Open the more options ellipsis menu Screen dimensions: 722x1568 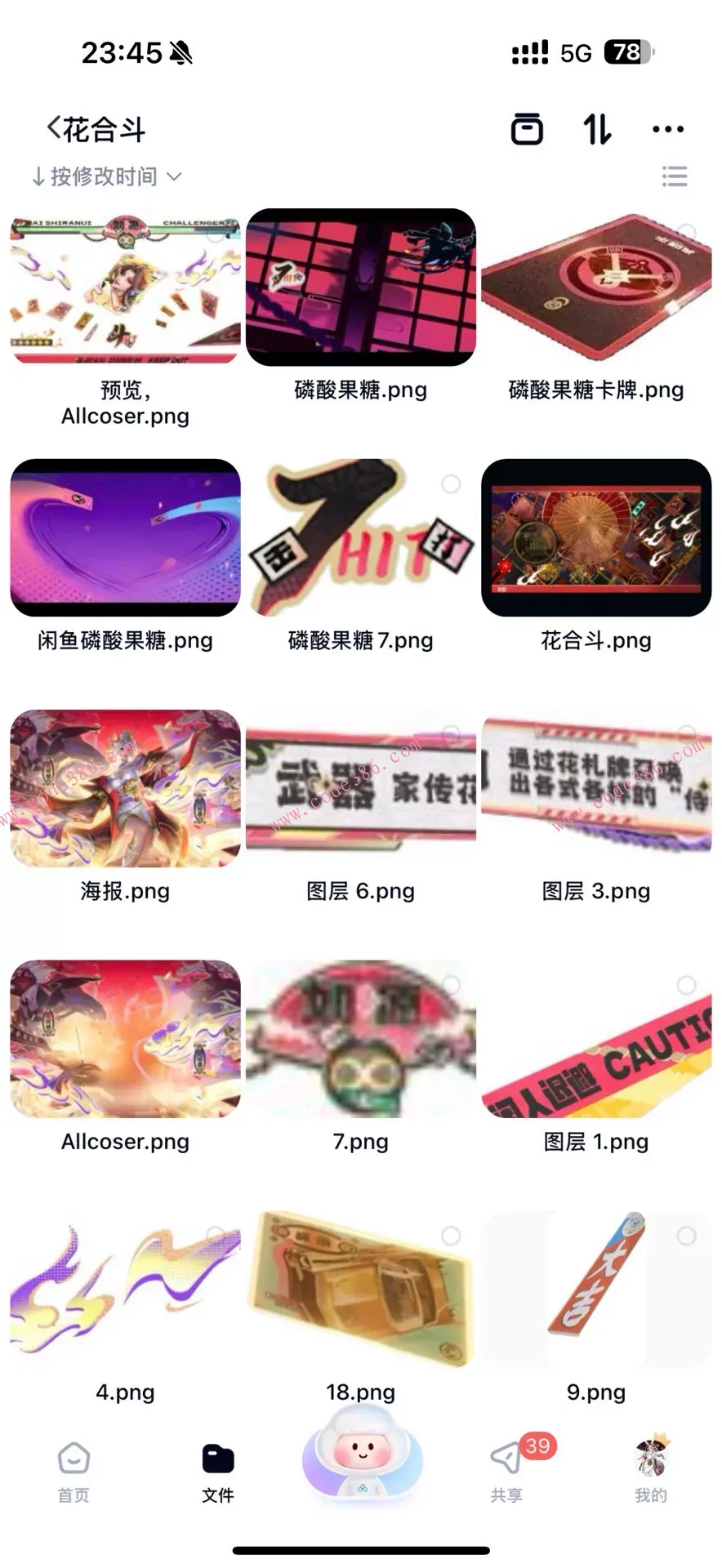pos(667,128)
